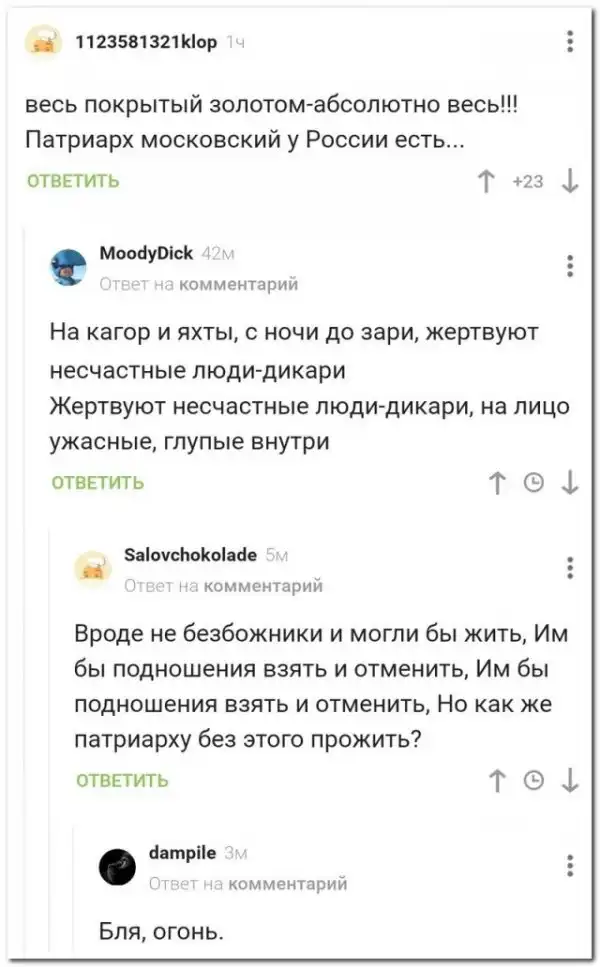Upvote Salovchokolade's comment
600x967 pixels.
[496, 781]
